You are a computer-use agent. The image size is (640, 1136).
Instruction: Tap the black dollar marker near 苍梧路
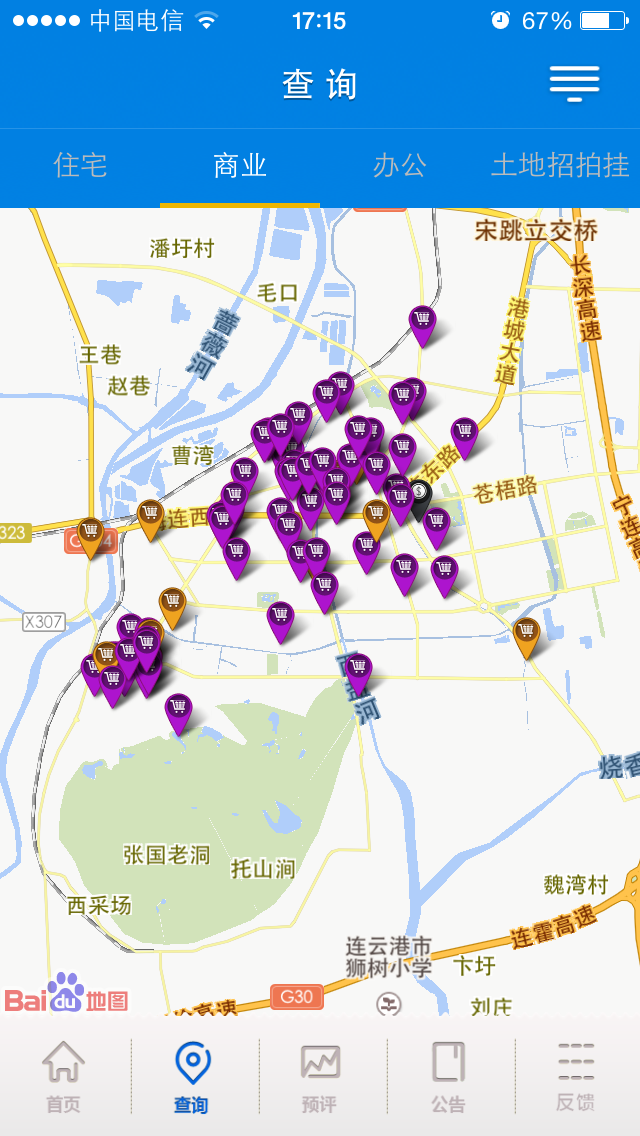coord(420,499)
